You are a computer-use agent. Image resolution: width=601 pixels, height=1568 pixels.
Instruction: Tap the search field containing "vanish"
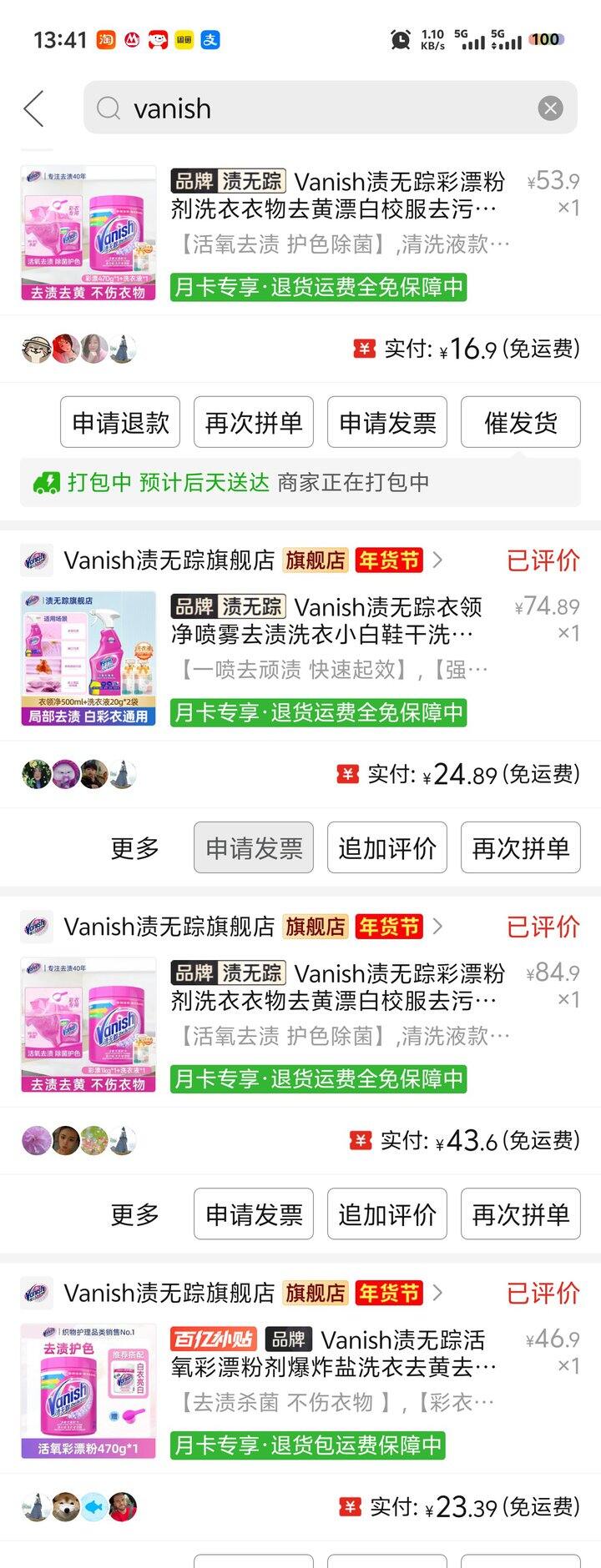pos(317,108)
